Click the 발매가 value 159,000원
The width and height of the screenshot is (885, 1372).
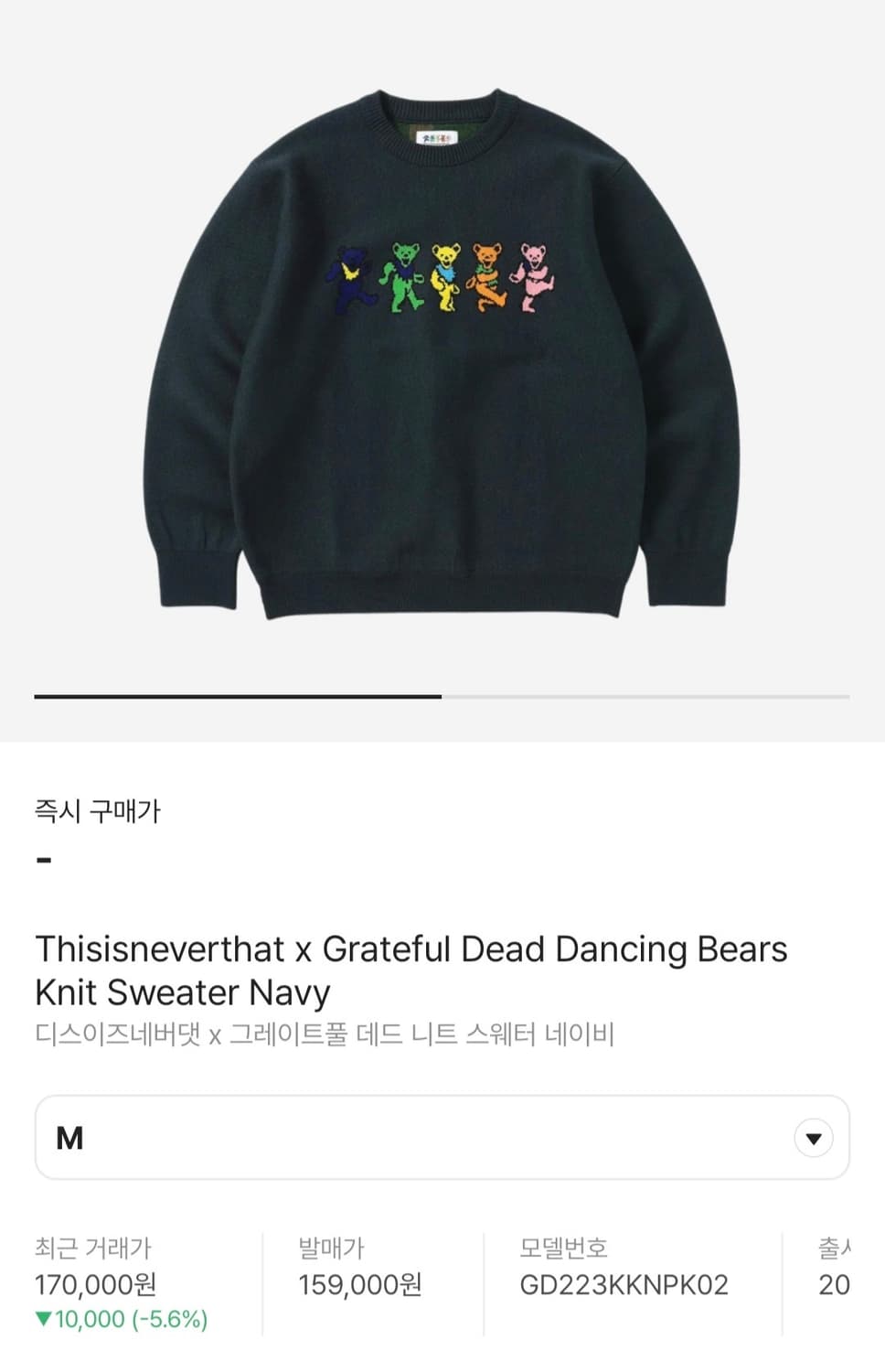pyautogui.click(x=358, y=1284)
